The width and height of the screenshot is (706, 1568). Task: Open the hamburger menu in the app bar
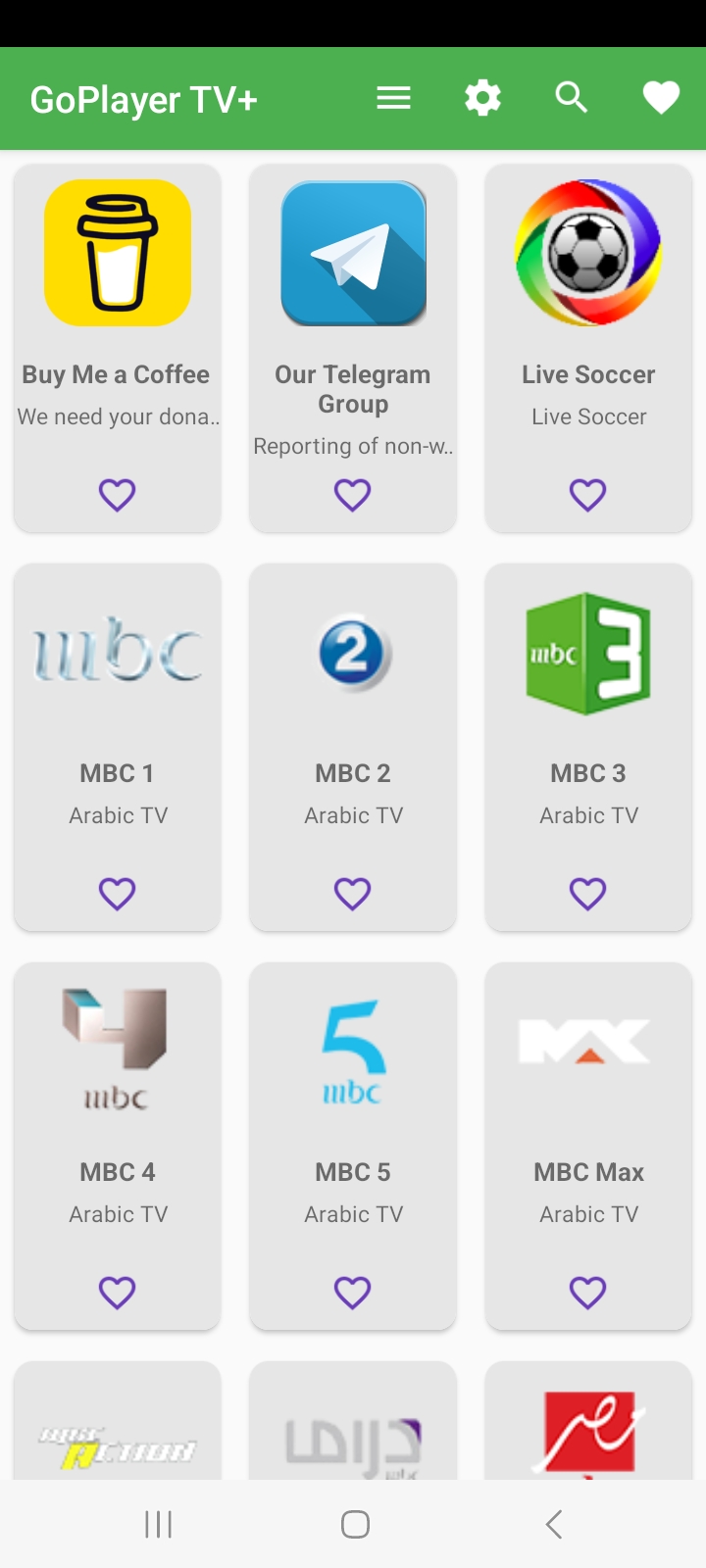pos(393,98)
